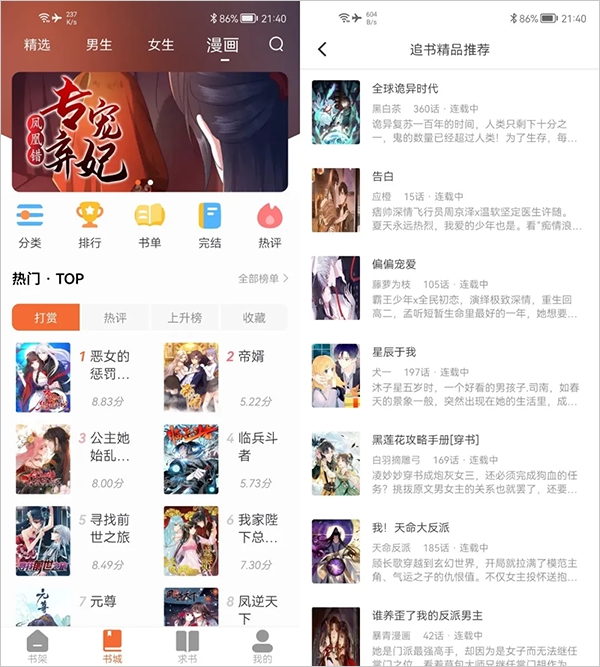Switch to the 精选 top tab

click(x=38, y=45)
